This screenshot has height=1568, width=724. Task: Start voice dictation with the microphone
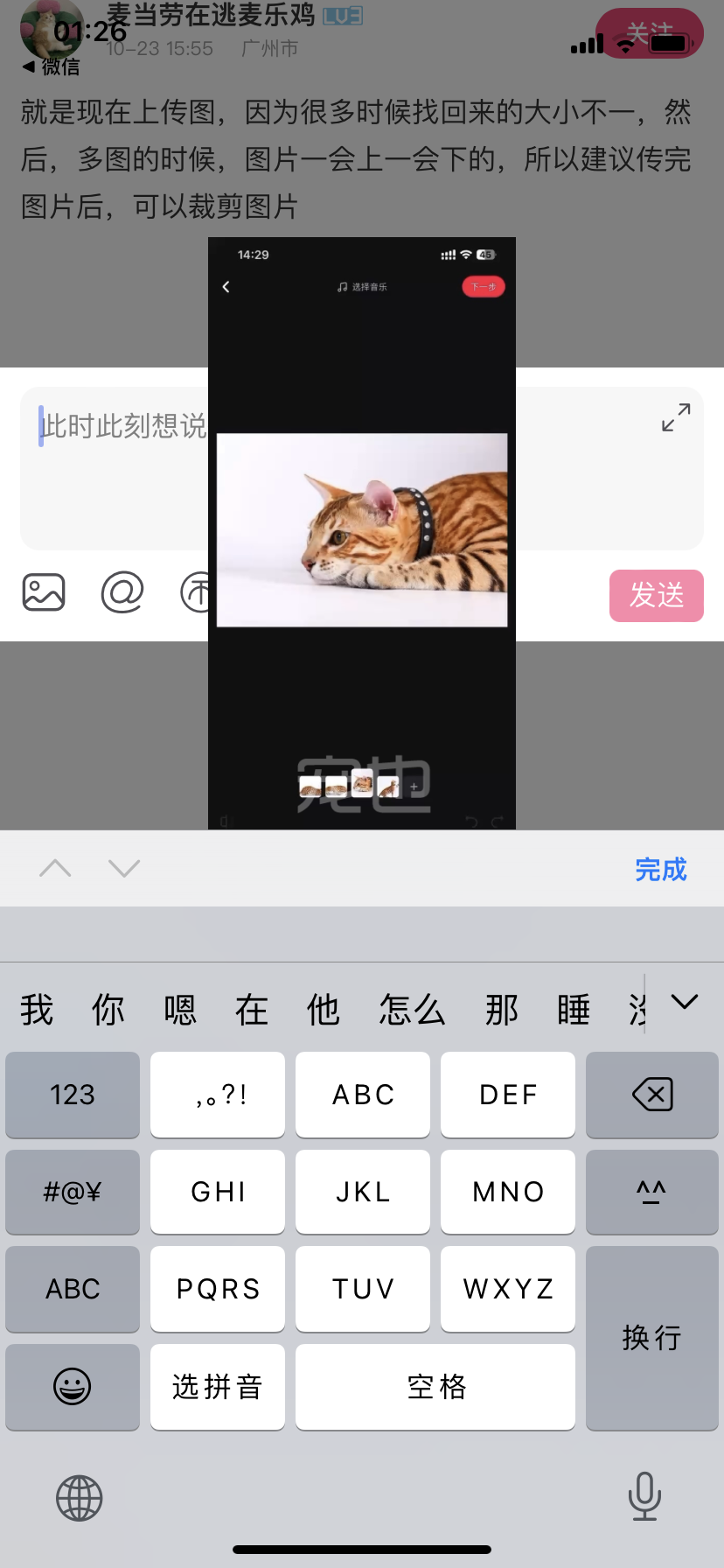click(x=644, y=1496)
